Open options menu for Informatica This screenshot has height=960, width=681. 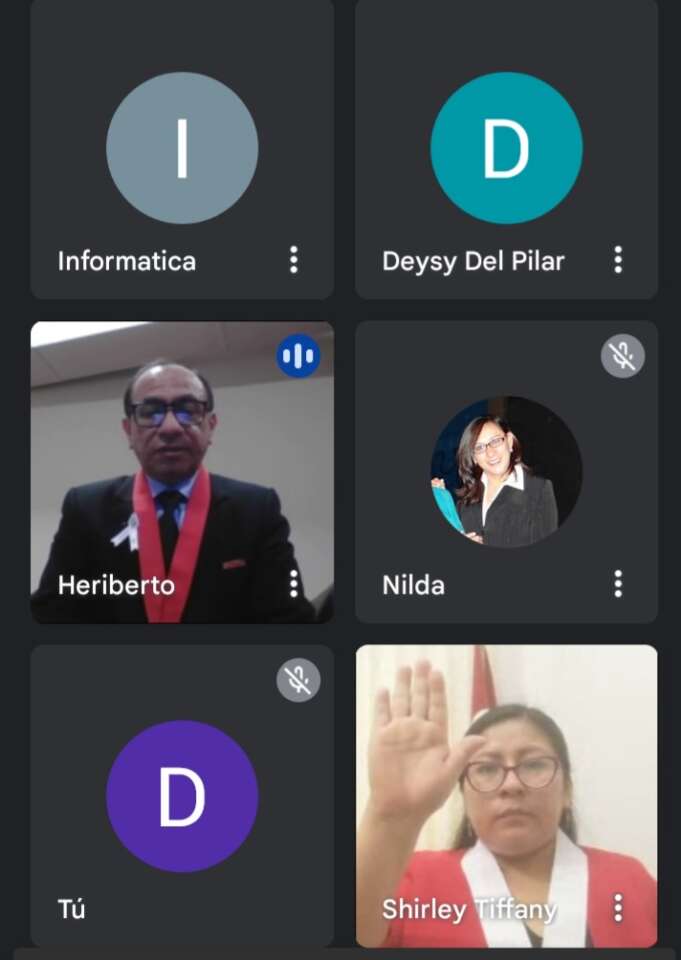(293, 261)
